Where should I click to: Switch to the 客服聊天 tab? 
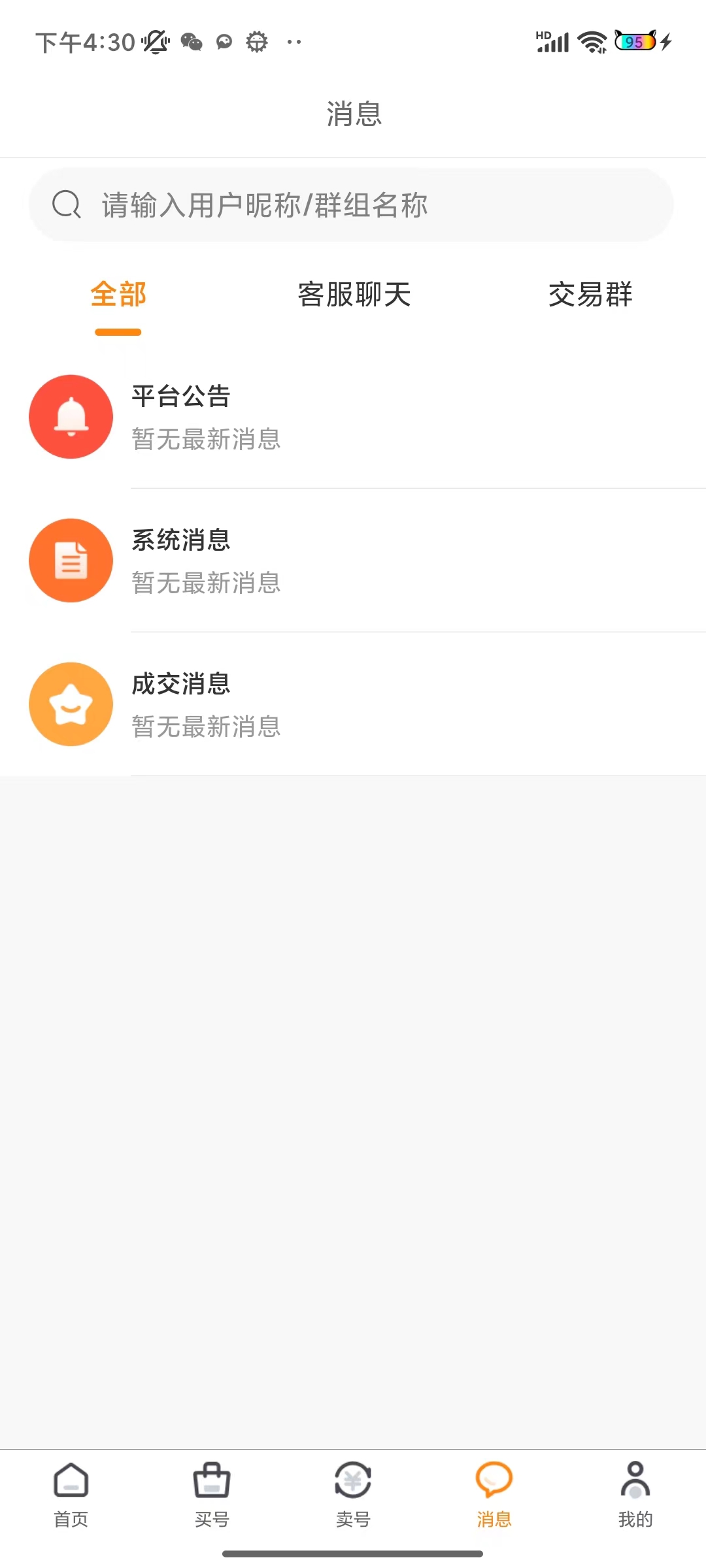point(354,295)
